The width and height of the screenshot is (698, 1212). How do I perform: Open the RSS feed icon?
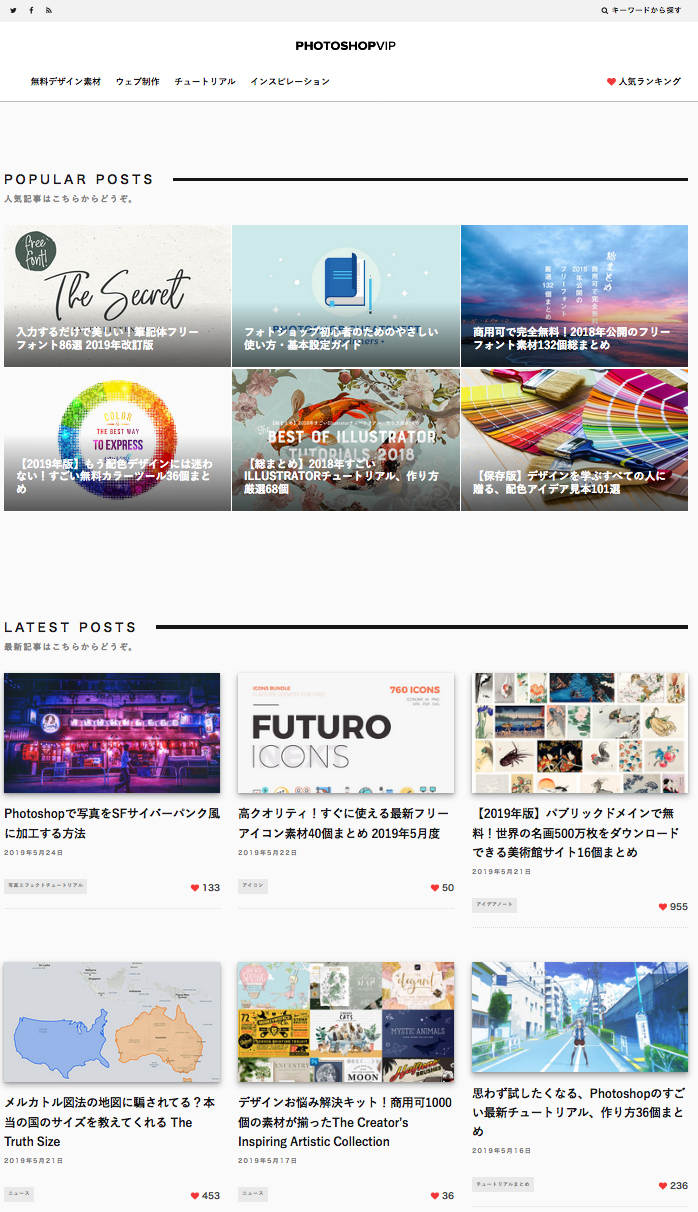pyautogui.click(x=49, y=10)
